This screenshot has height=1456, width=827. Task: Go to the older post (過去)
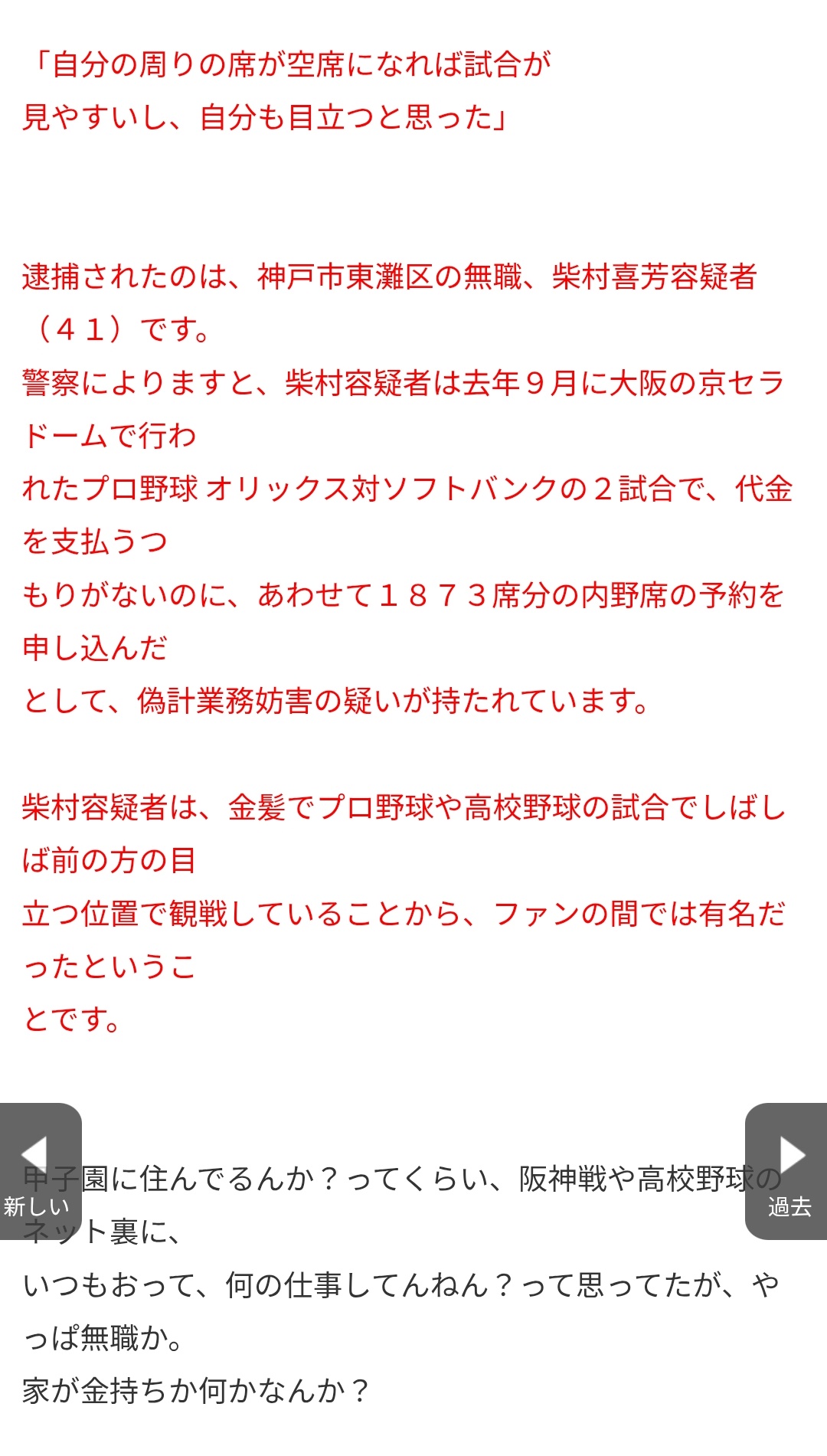[x=786, y=1171]
